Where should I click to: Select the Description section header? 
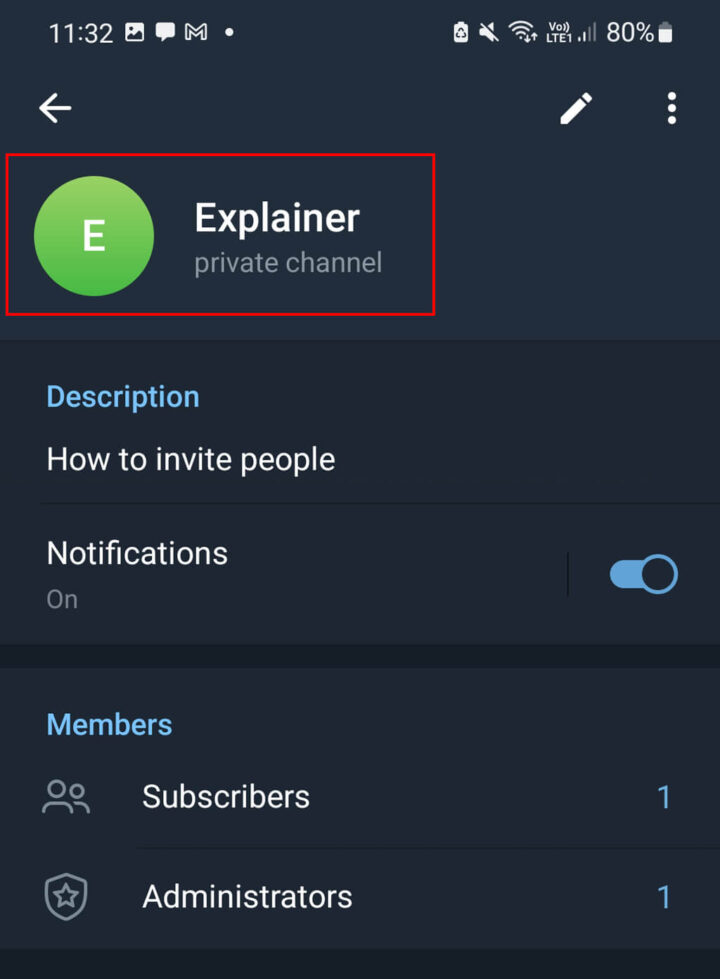(122, 396)
